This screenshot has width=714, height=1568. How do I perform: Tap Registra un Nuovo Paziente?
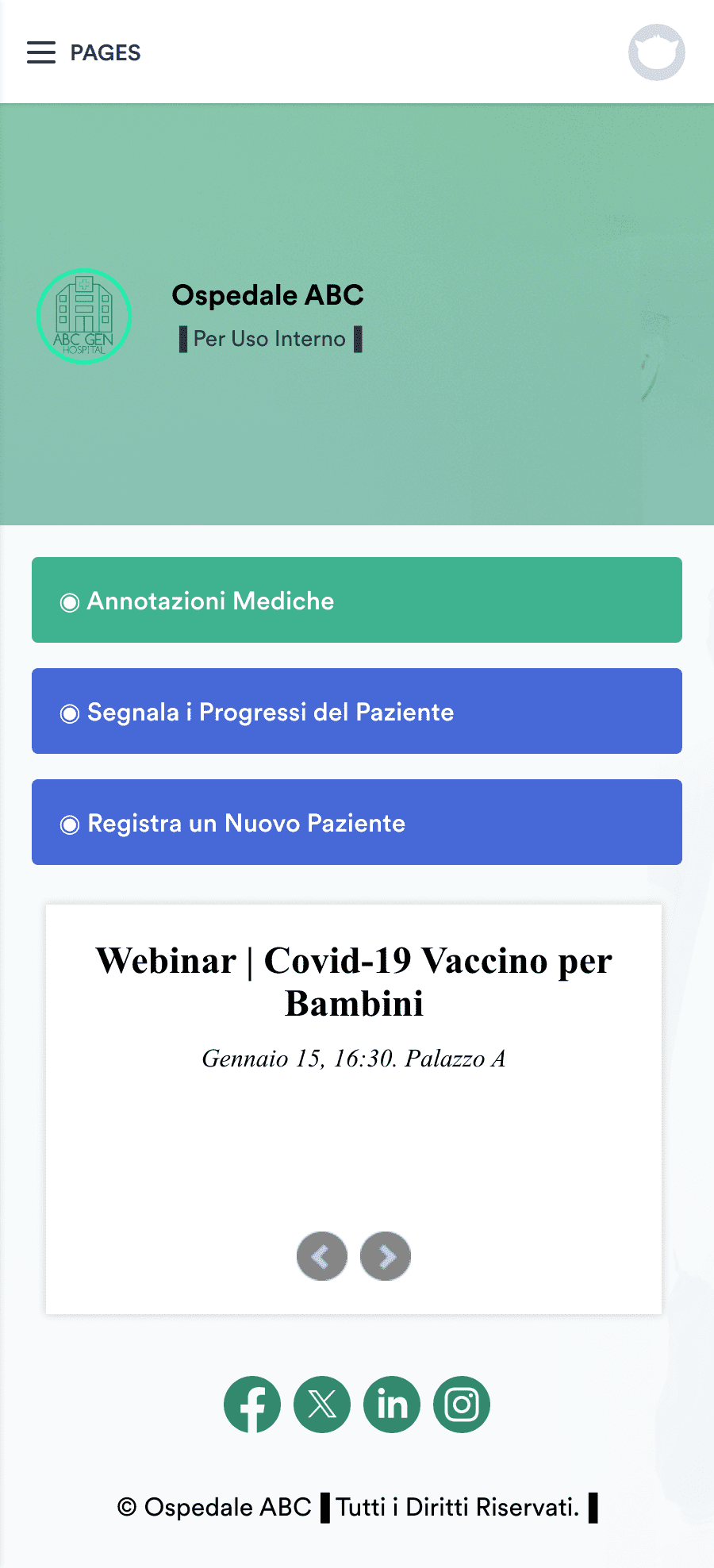[x=357, y=822]
